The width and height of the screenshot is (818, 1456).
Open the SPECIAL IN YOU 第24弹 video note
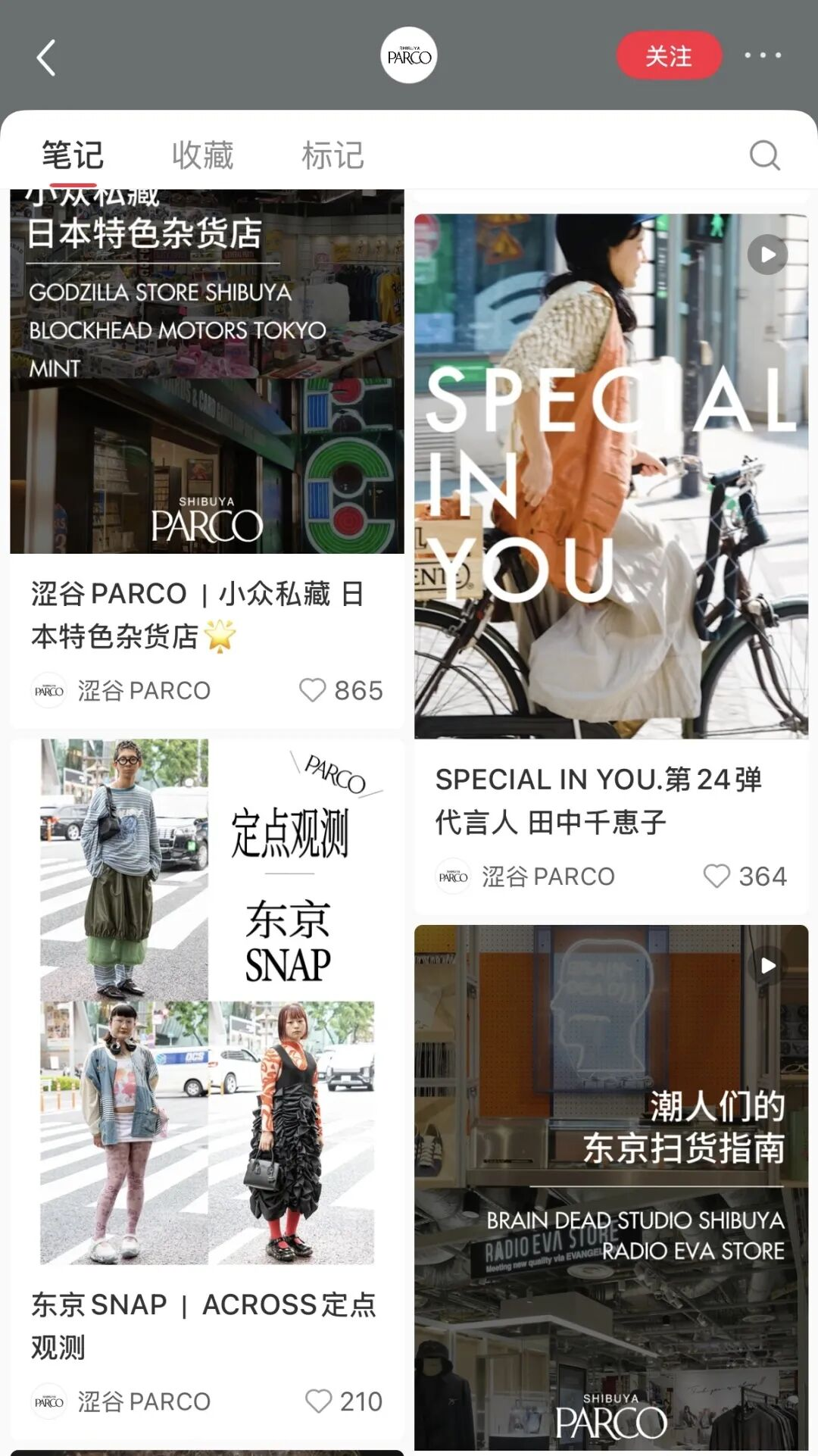click(610, 477)
